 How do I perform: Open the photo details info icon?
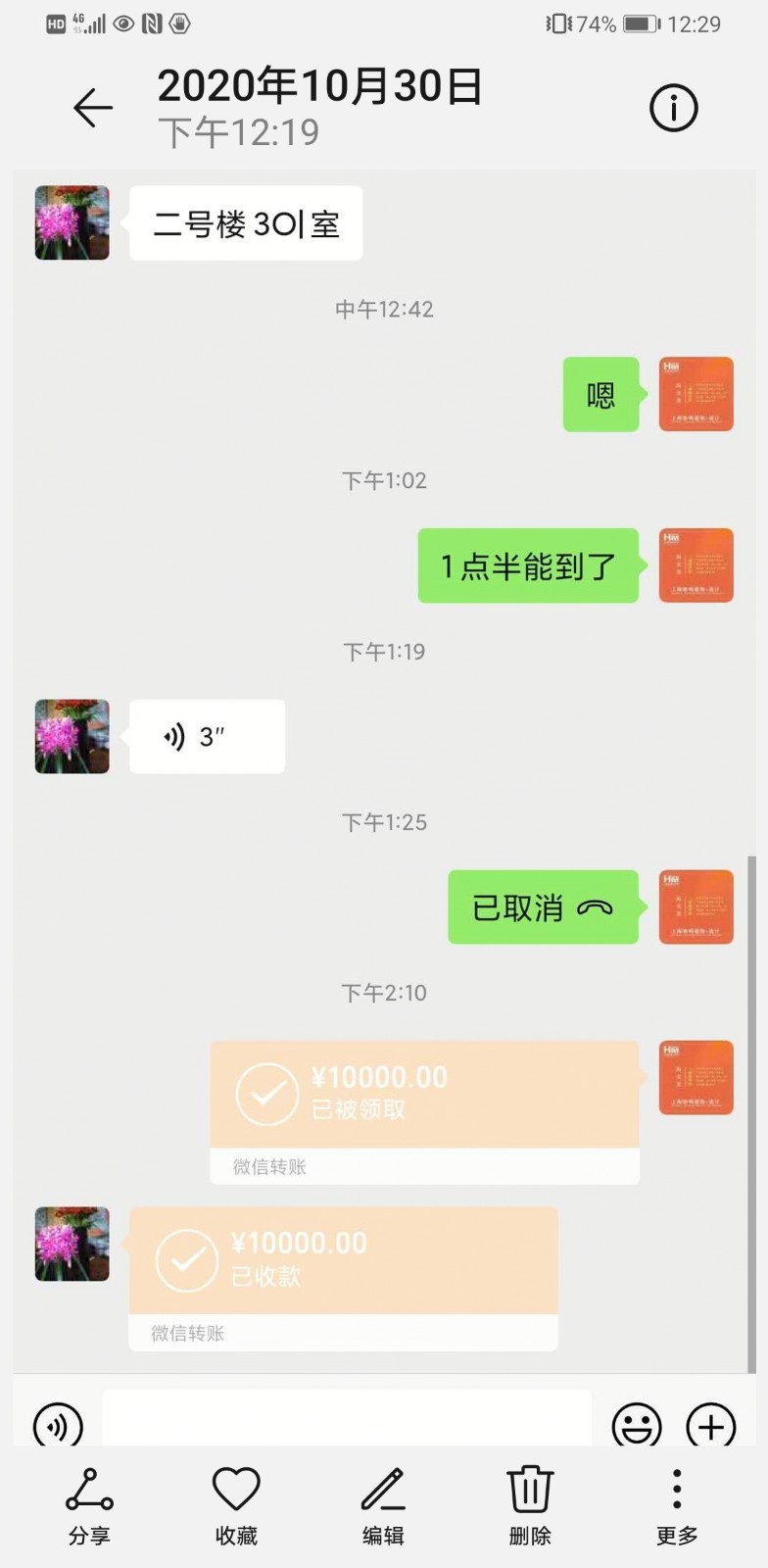674,108
